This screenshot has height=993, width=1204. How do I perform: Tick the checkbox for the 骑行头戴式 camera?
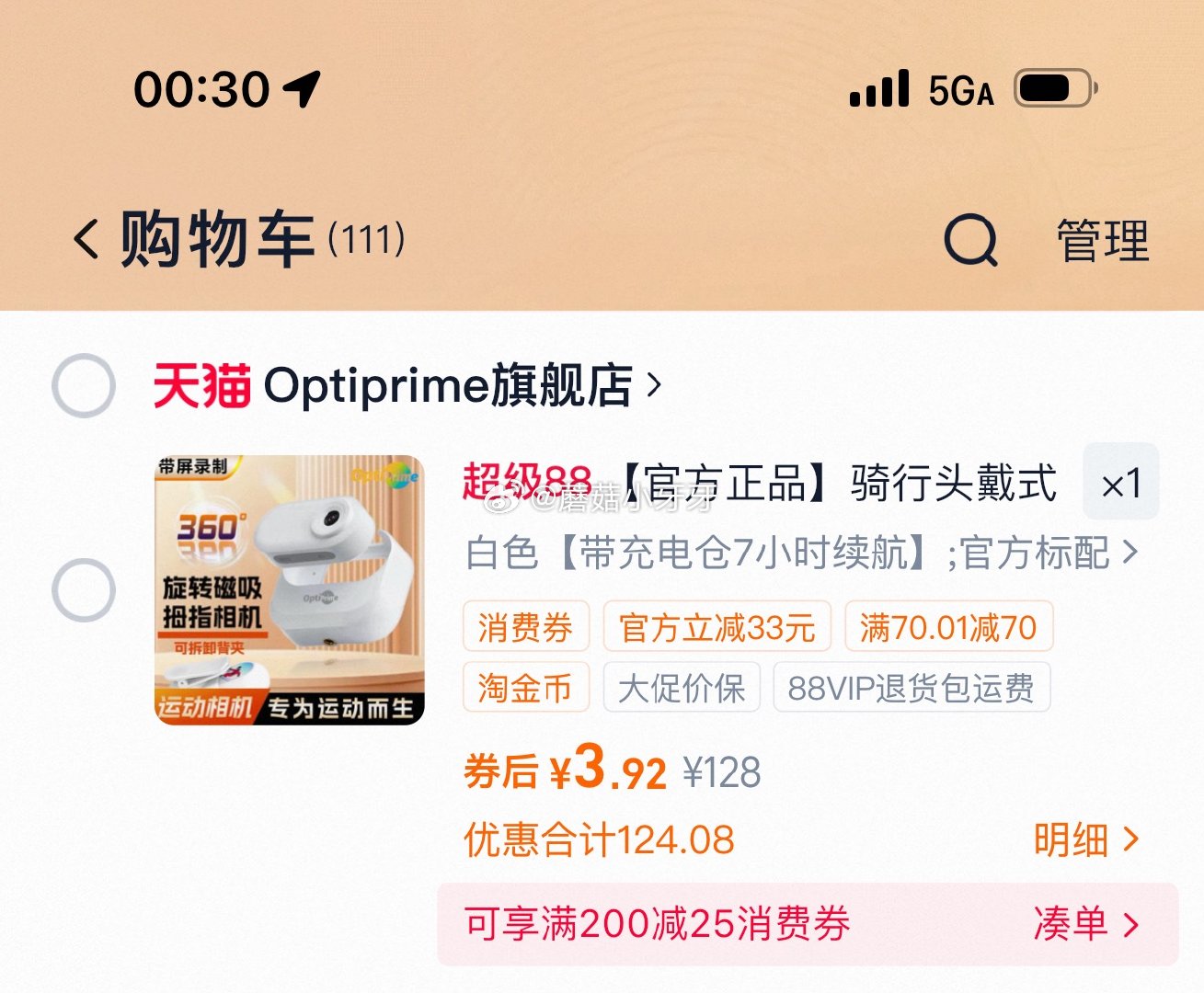84,589
